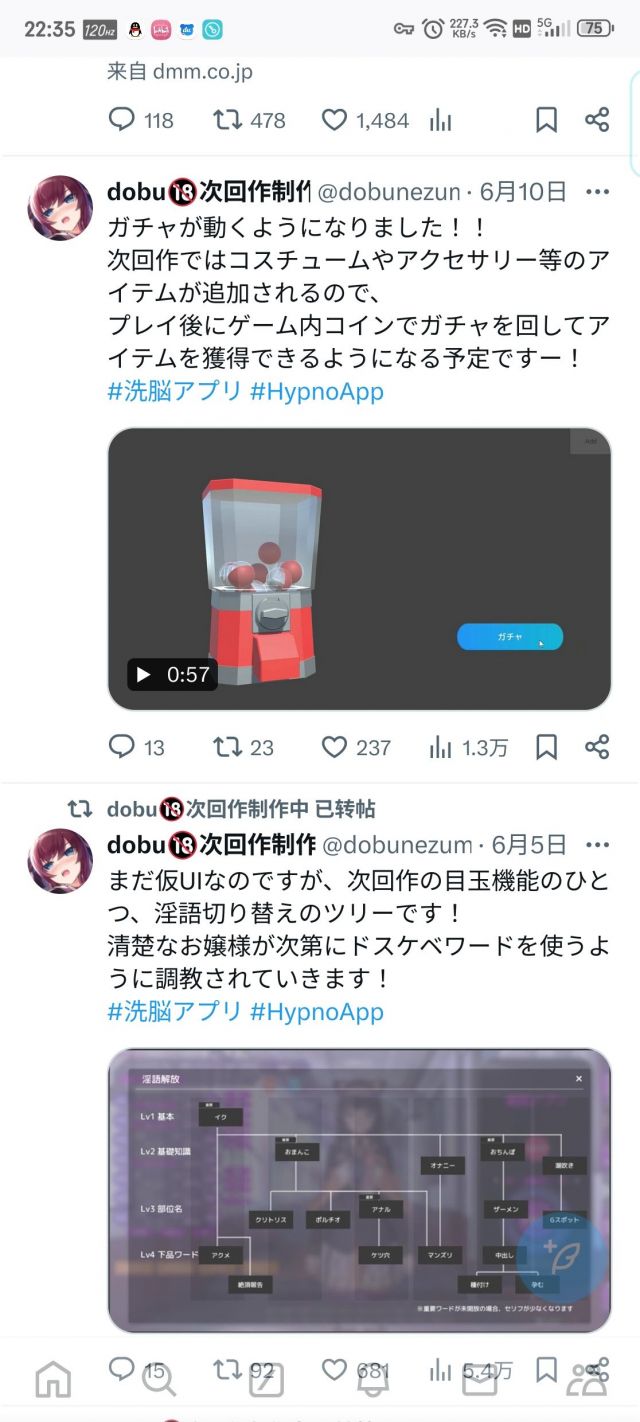Like the post with 1,484 likes

pos(334,120)
